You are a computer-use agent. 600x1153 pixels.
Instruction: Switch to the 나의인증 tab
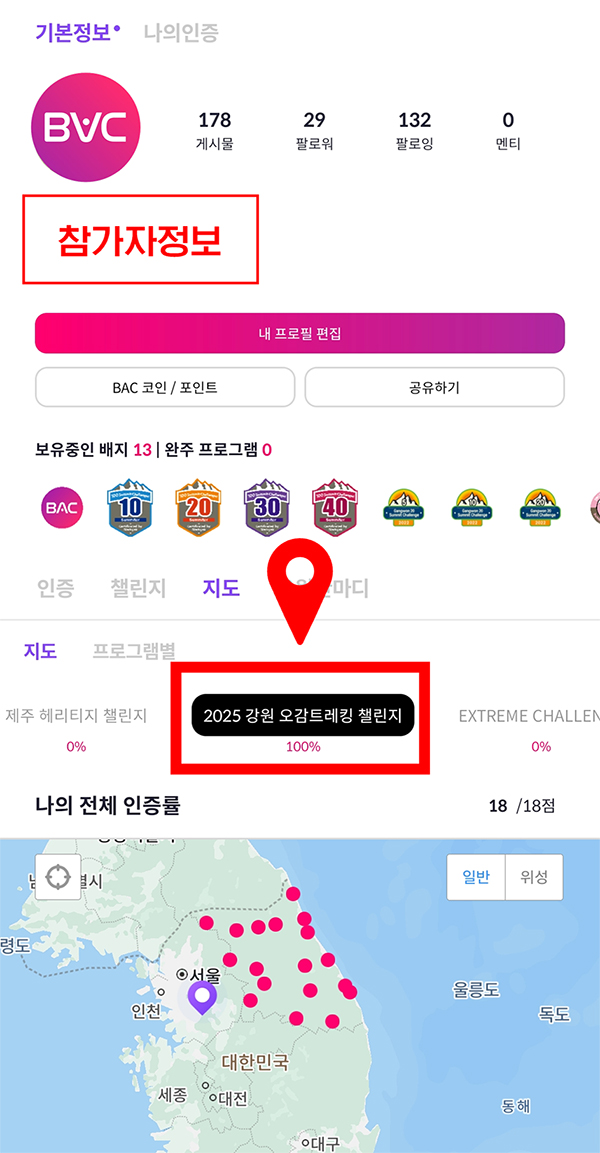pos(181,33)
